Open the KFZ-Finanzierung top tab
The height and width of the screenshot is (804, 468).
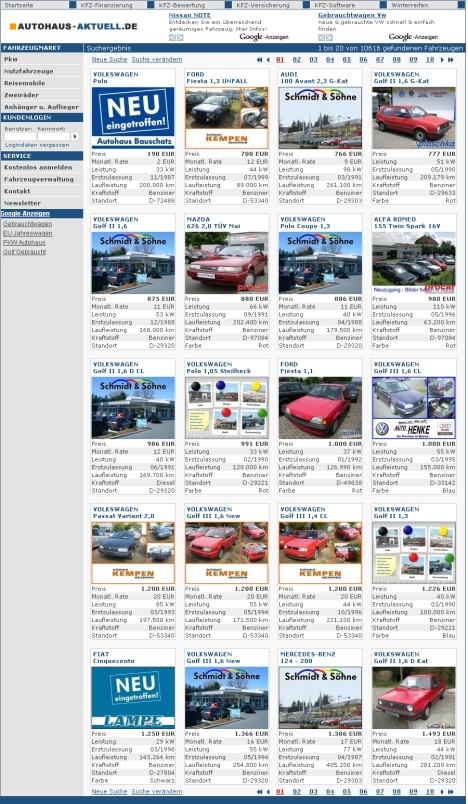(x=107, y=5)
